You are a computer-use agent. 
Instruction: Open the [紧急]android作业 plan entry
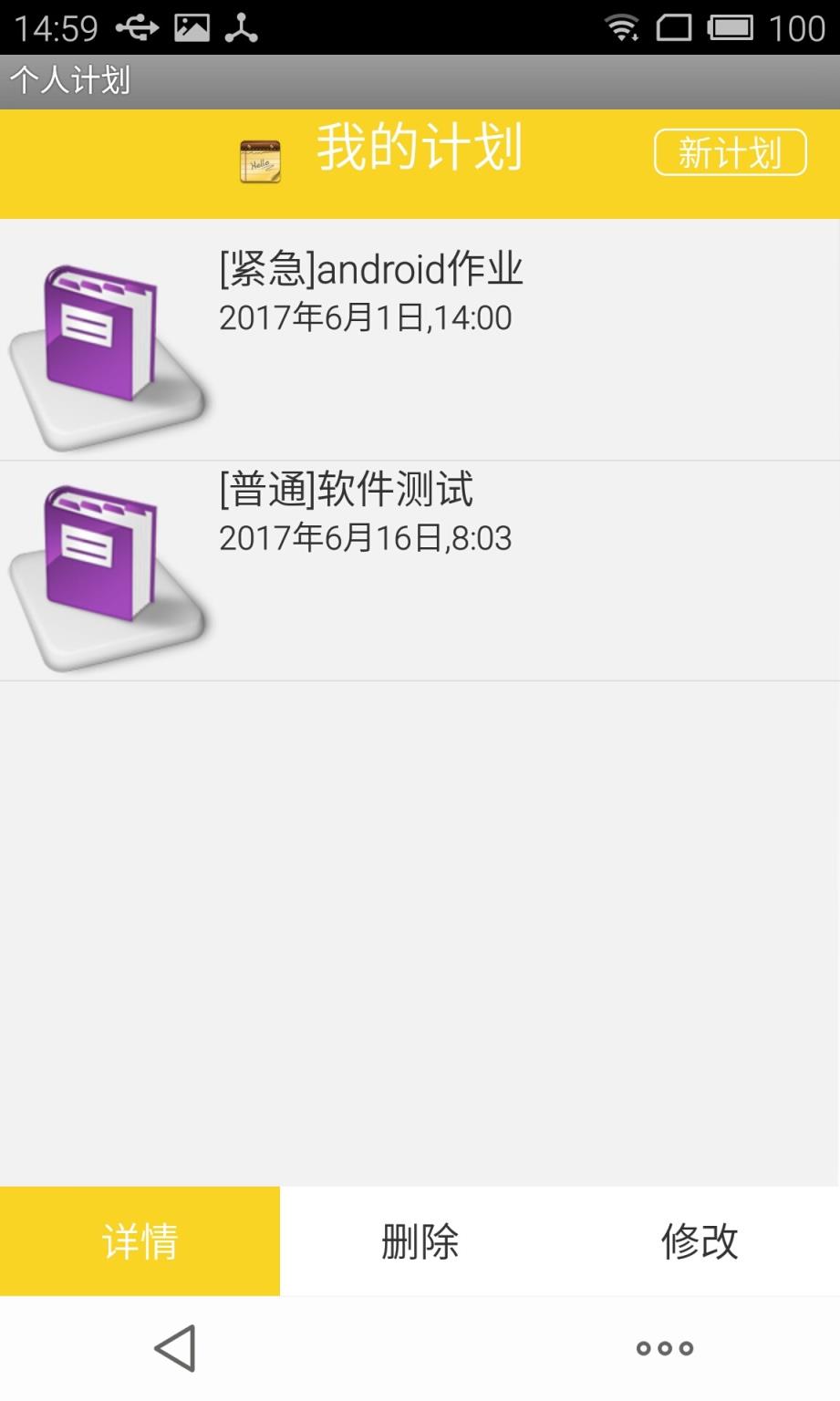click(x=370, y=269)
